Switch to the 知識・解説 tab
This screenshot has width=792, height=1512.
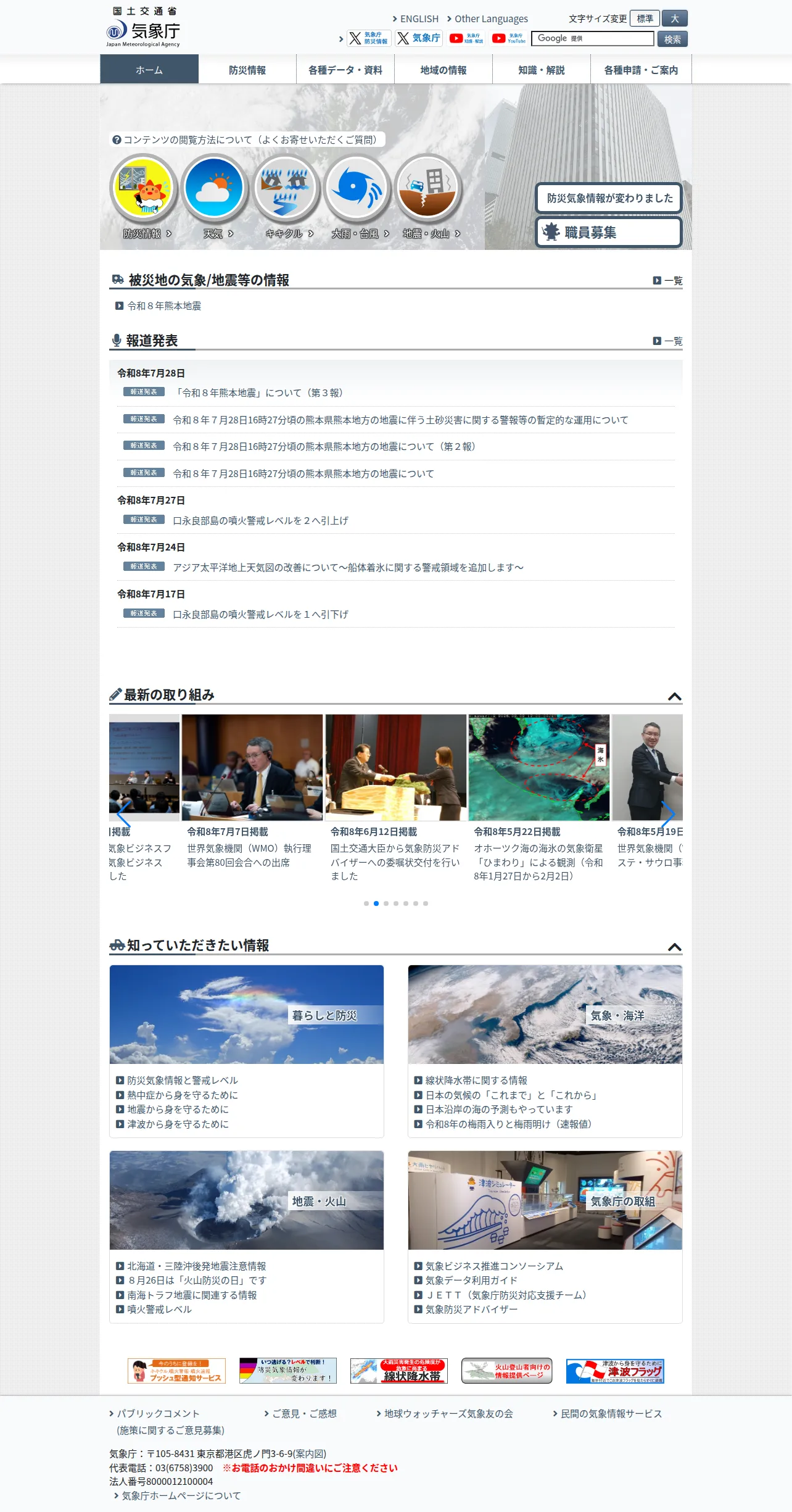(x=542, y=70)
